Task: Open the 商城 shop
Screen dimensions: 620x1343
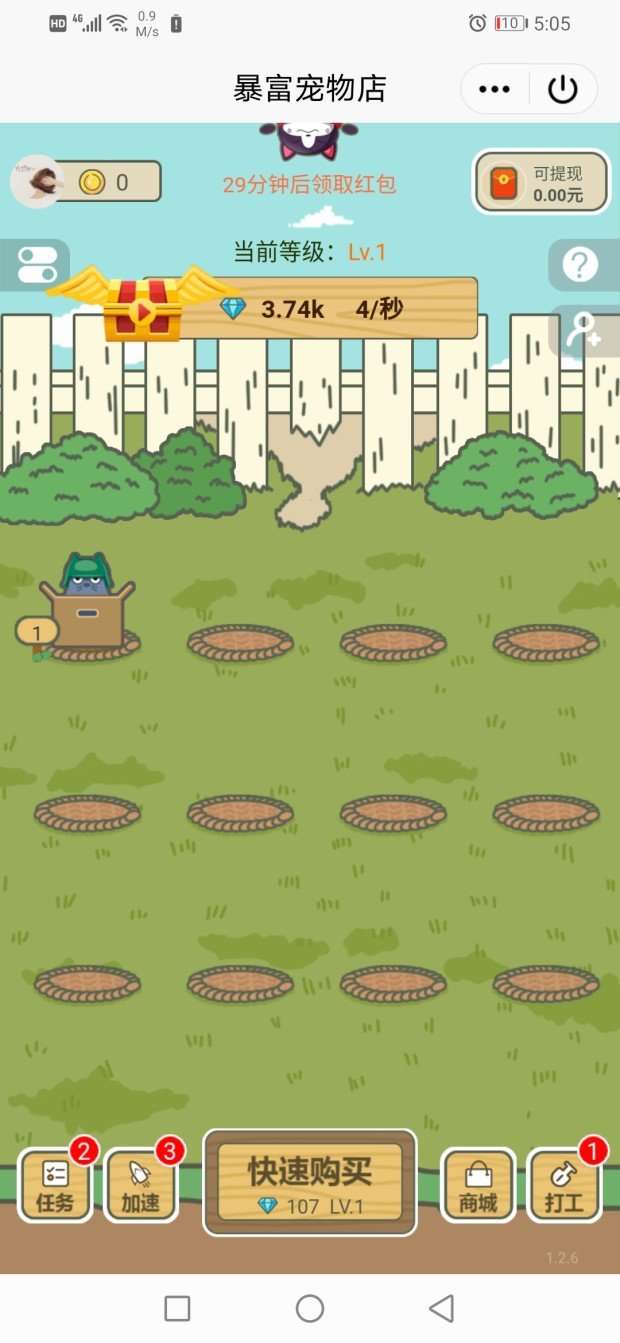Action: tap(478, 1186)
